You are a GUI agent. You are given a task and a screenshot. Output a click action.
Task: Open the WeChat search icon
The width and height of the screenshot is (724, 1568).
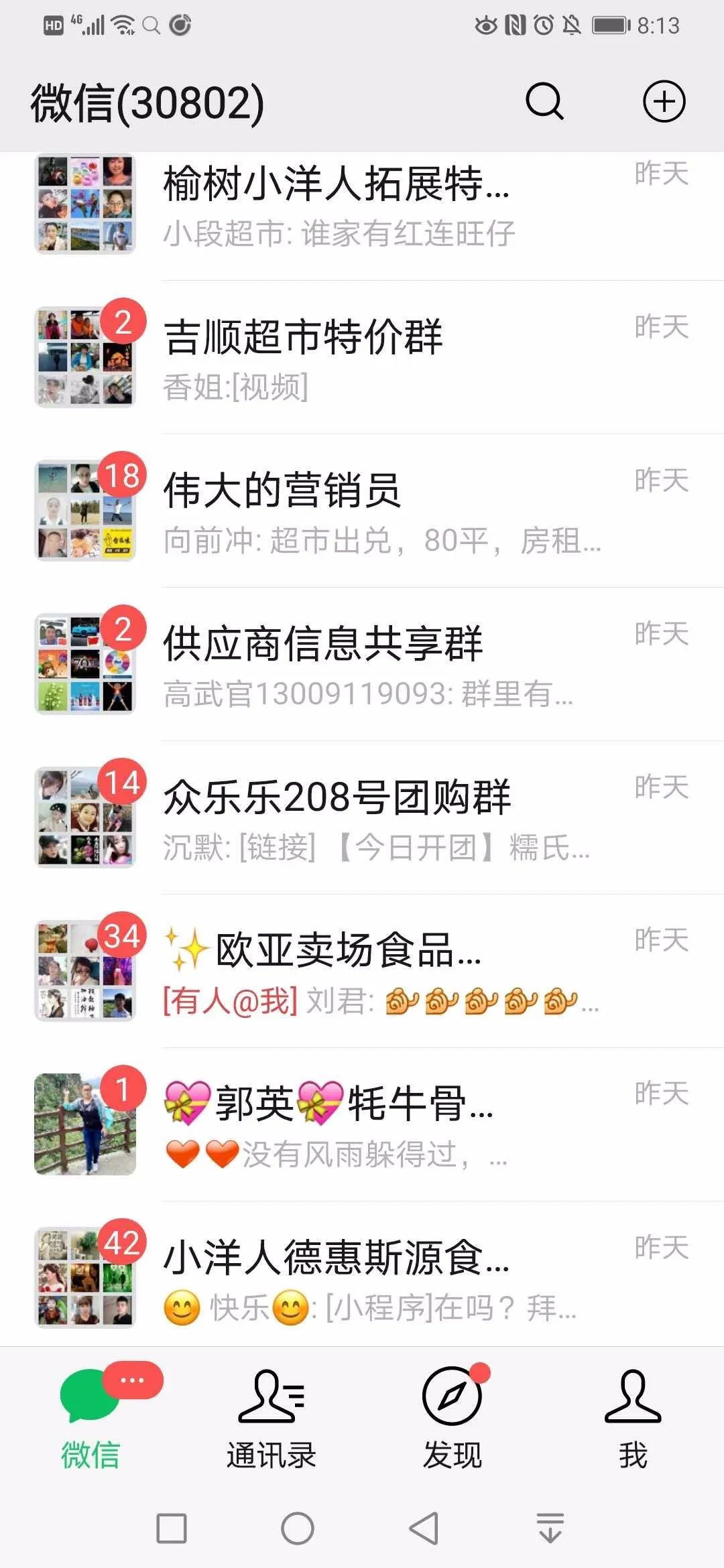point(545,102)
